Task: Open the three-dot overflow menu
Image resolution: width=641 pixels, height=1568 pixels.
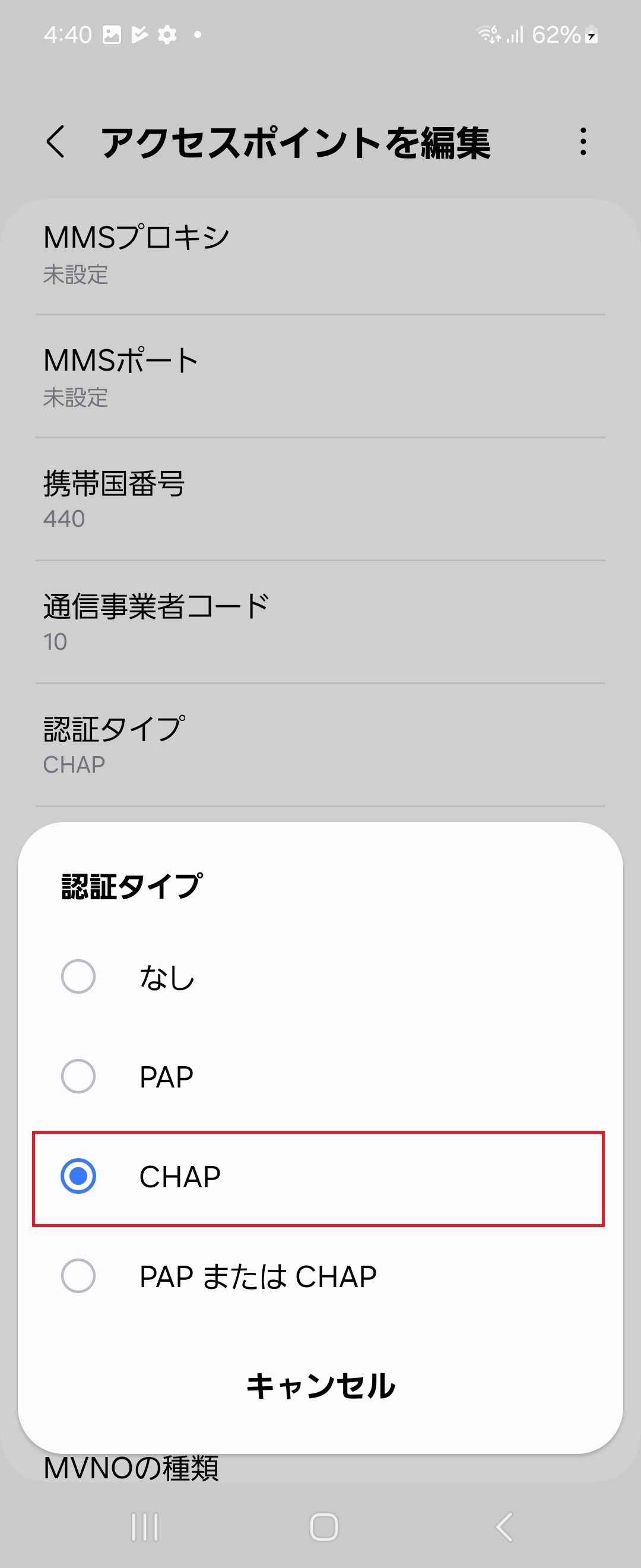Action: 582,141
